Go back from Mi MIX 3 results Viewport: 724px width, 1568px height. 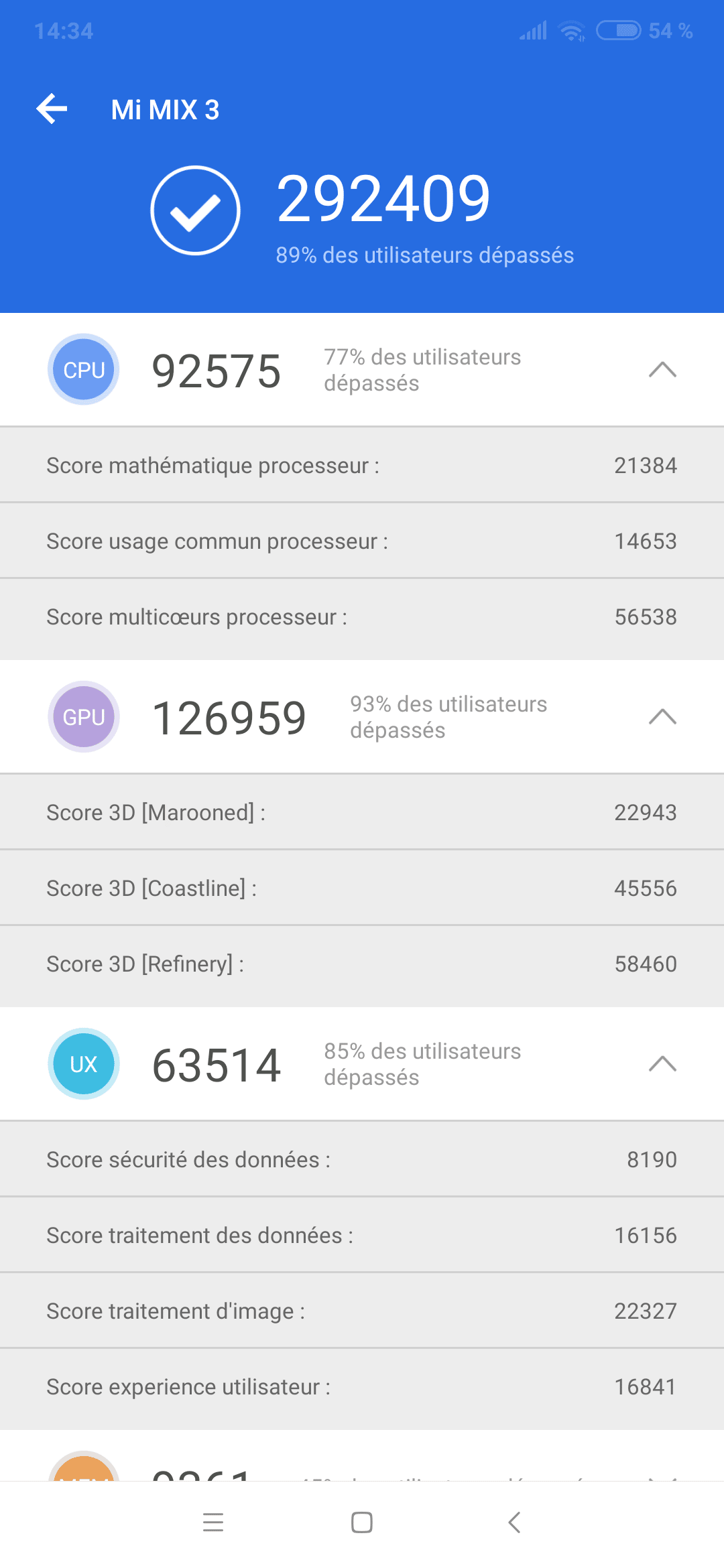[x=52, y=109]
